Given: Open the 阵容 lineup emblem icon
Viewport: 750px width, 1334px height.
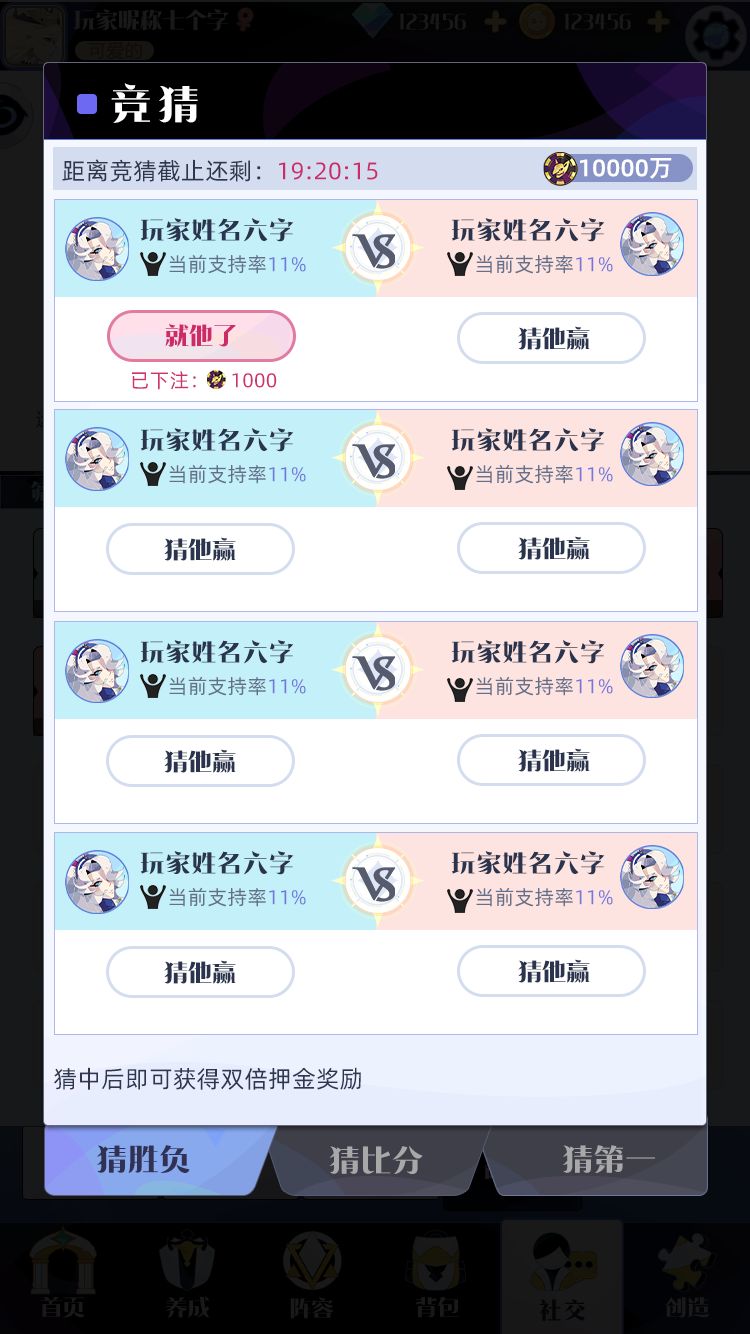Looking at the screenshot, I should click(312, 1275).
